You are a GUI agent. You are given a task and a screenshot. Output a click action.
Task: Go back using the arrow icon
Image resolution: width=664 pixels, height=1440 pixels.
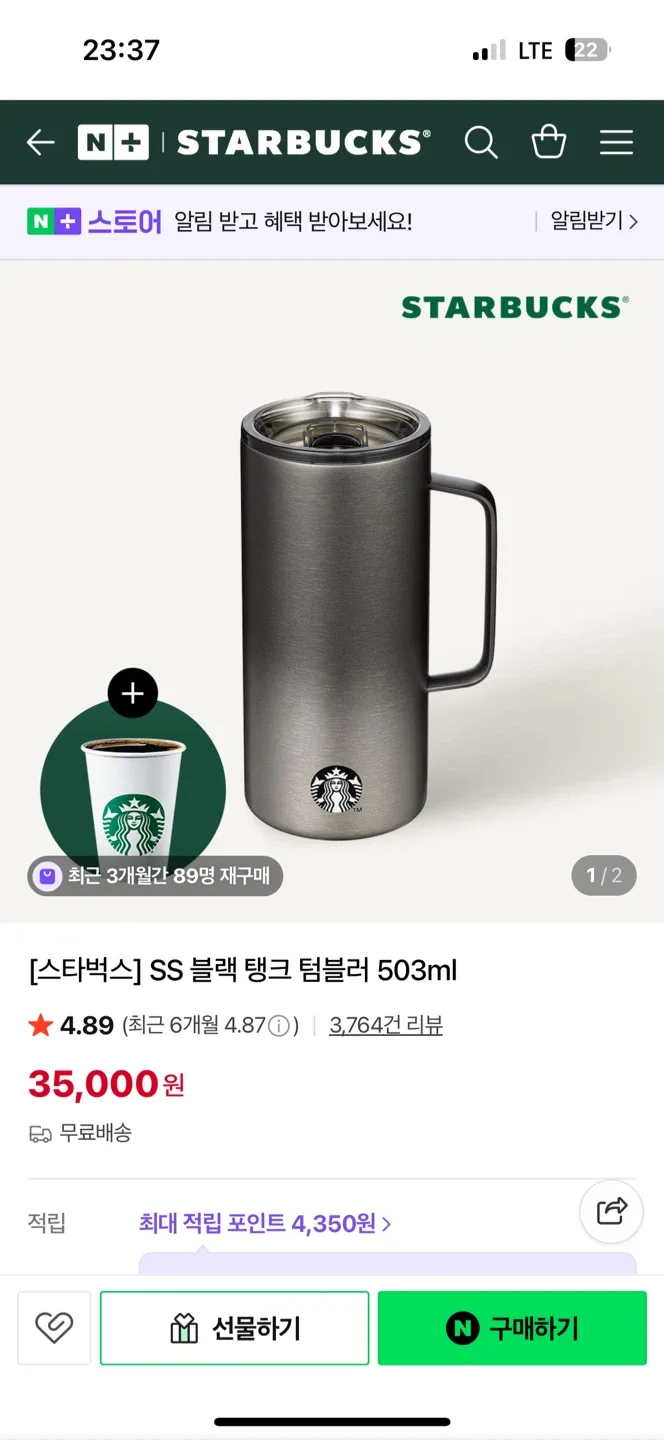[40, 143]
